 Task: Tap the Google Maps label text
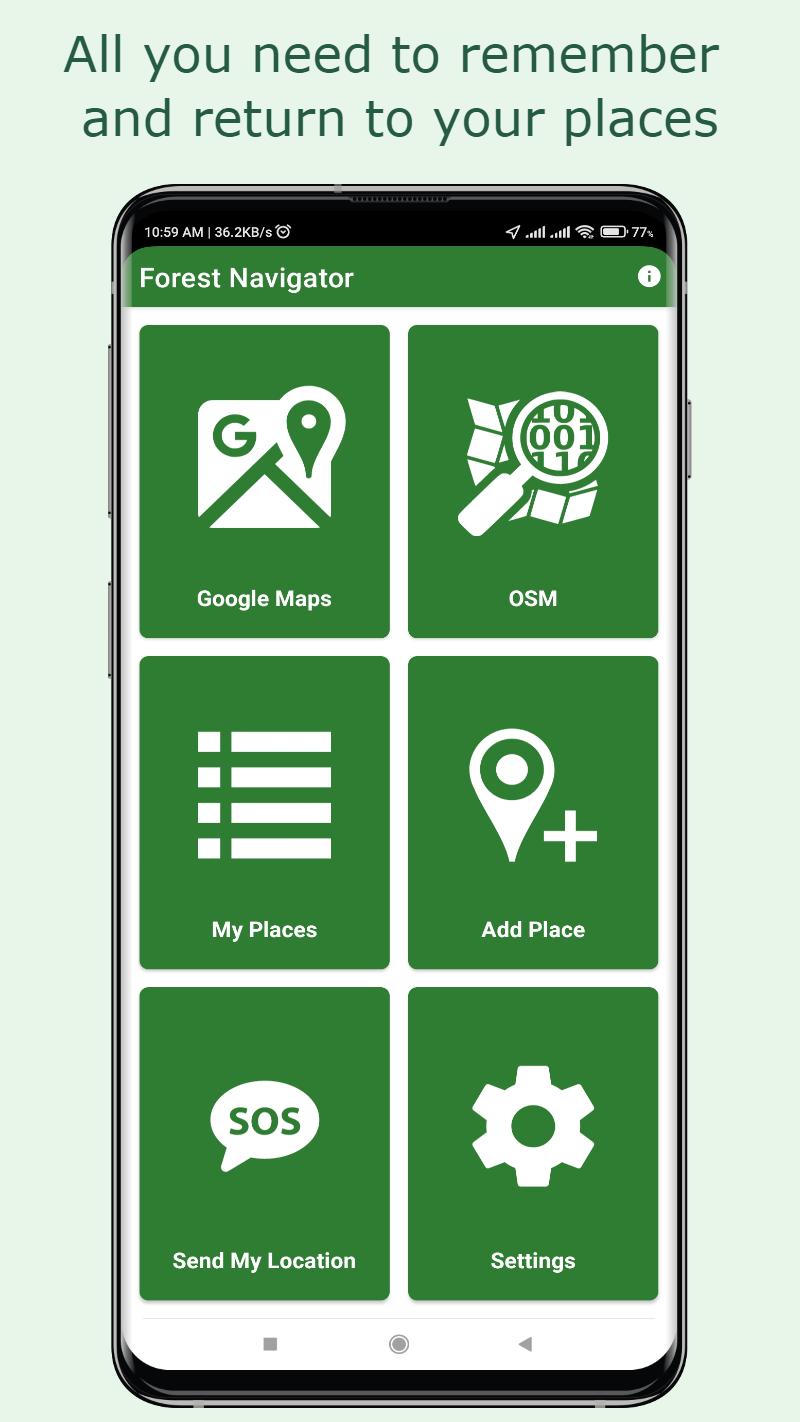click(x=264, y=598)
